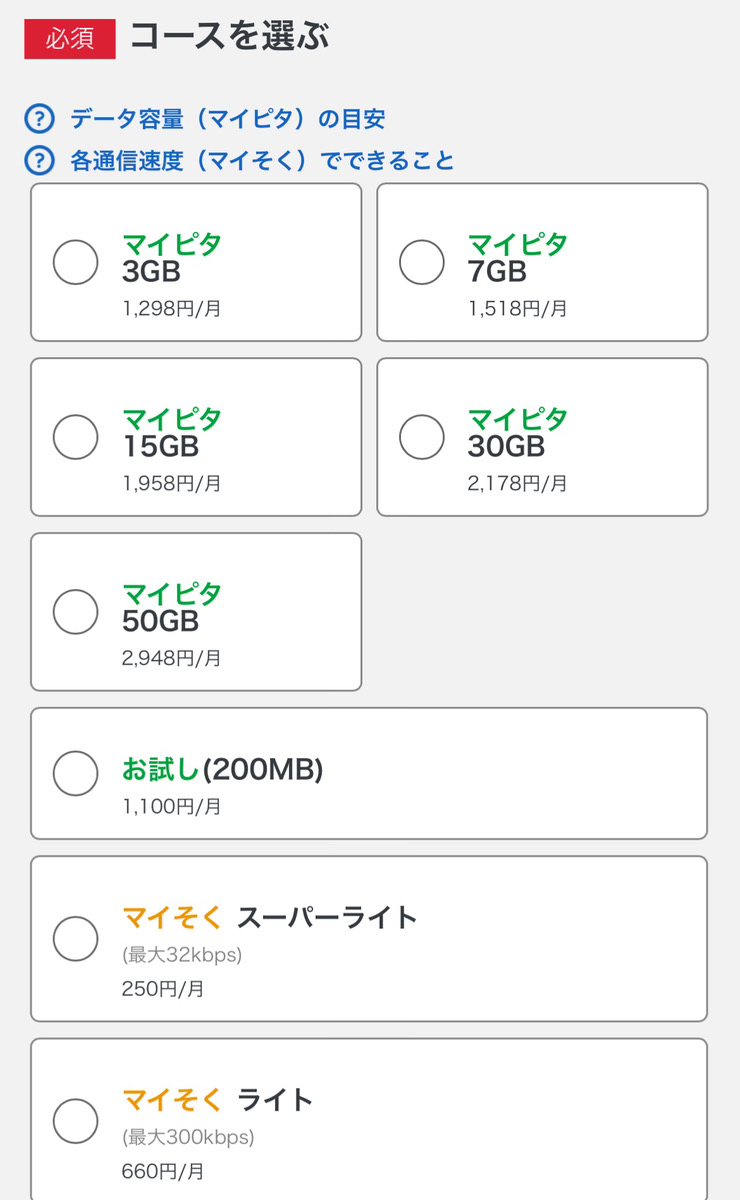Click the 50GB plan card
Viewport: 740px width, 1200px height.
(195, 611)
